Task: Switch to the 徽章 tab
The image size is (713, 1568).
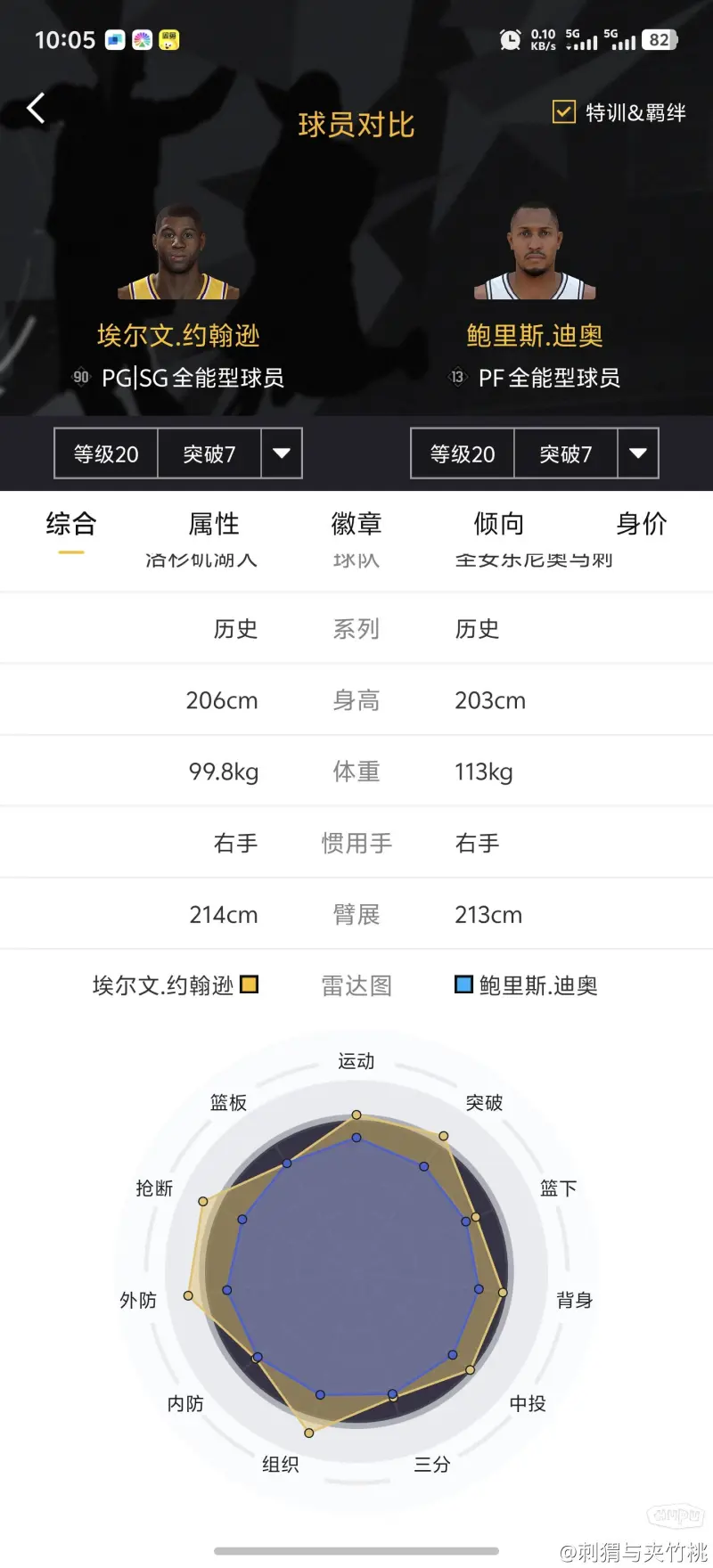Action: (x=356, y=524)
